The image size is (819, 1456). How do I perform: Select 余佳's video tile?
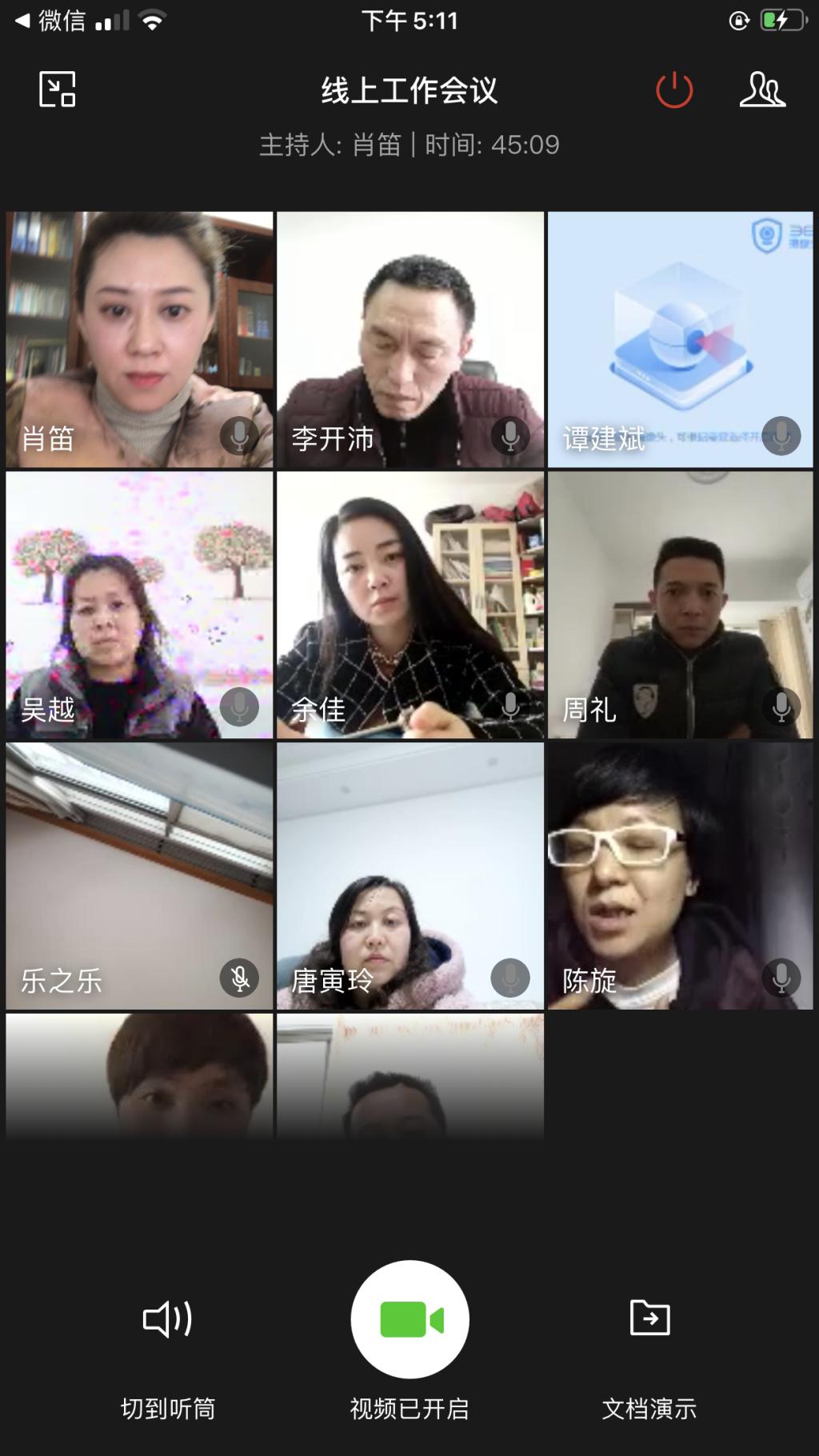point(409,605)
